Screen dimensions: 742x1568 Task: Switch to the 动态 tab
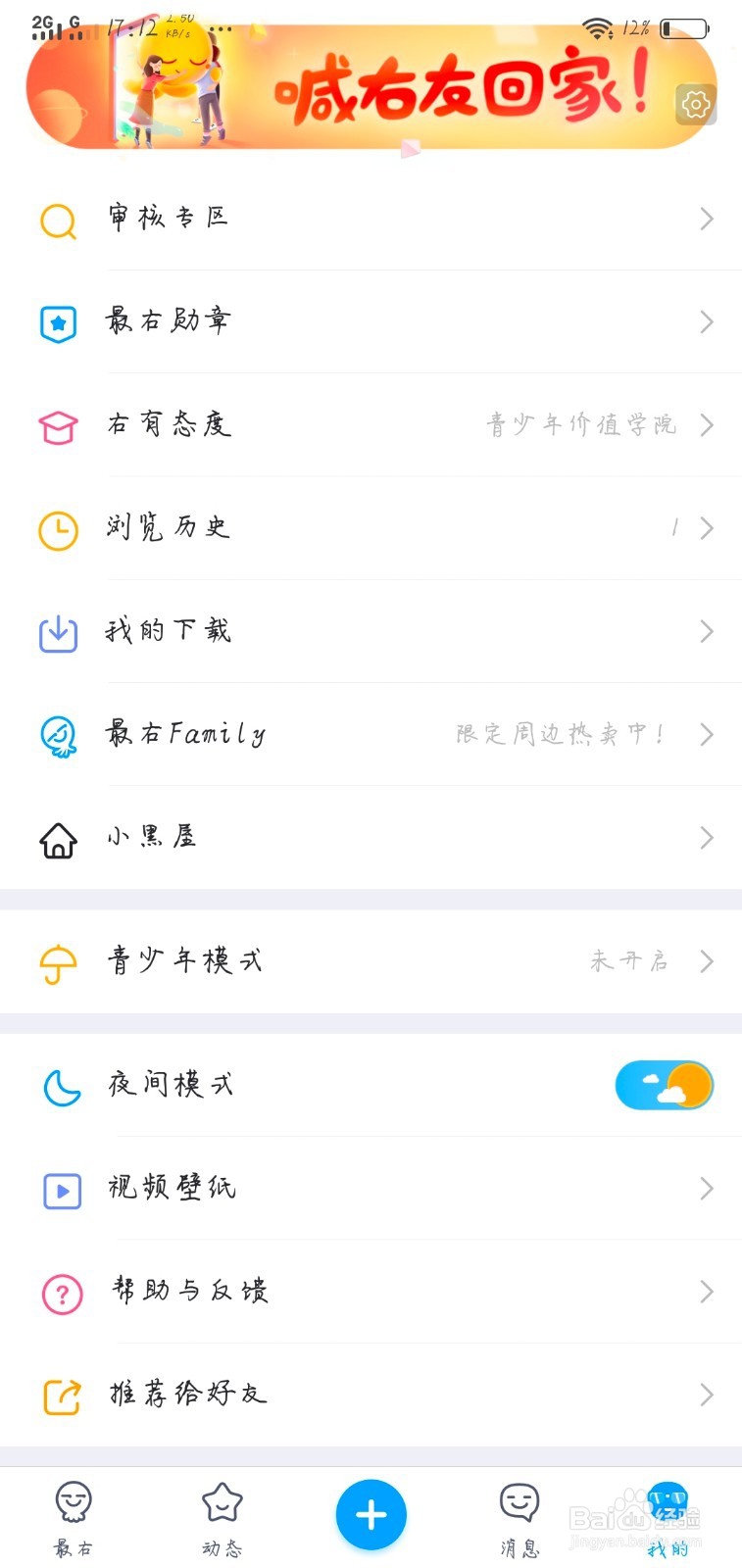(x=222, y=1514)
